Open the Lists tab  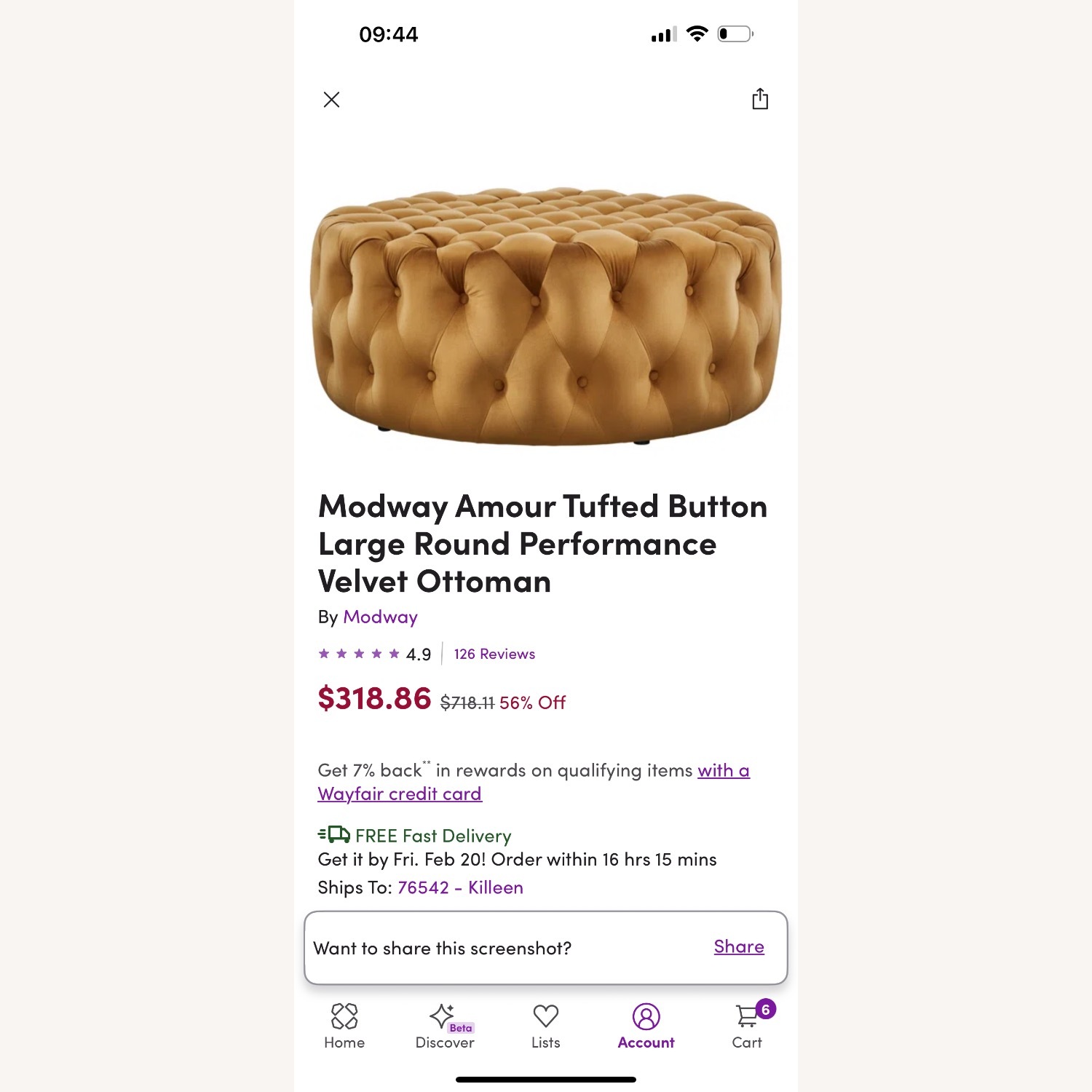pos(545,1025)
